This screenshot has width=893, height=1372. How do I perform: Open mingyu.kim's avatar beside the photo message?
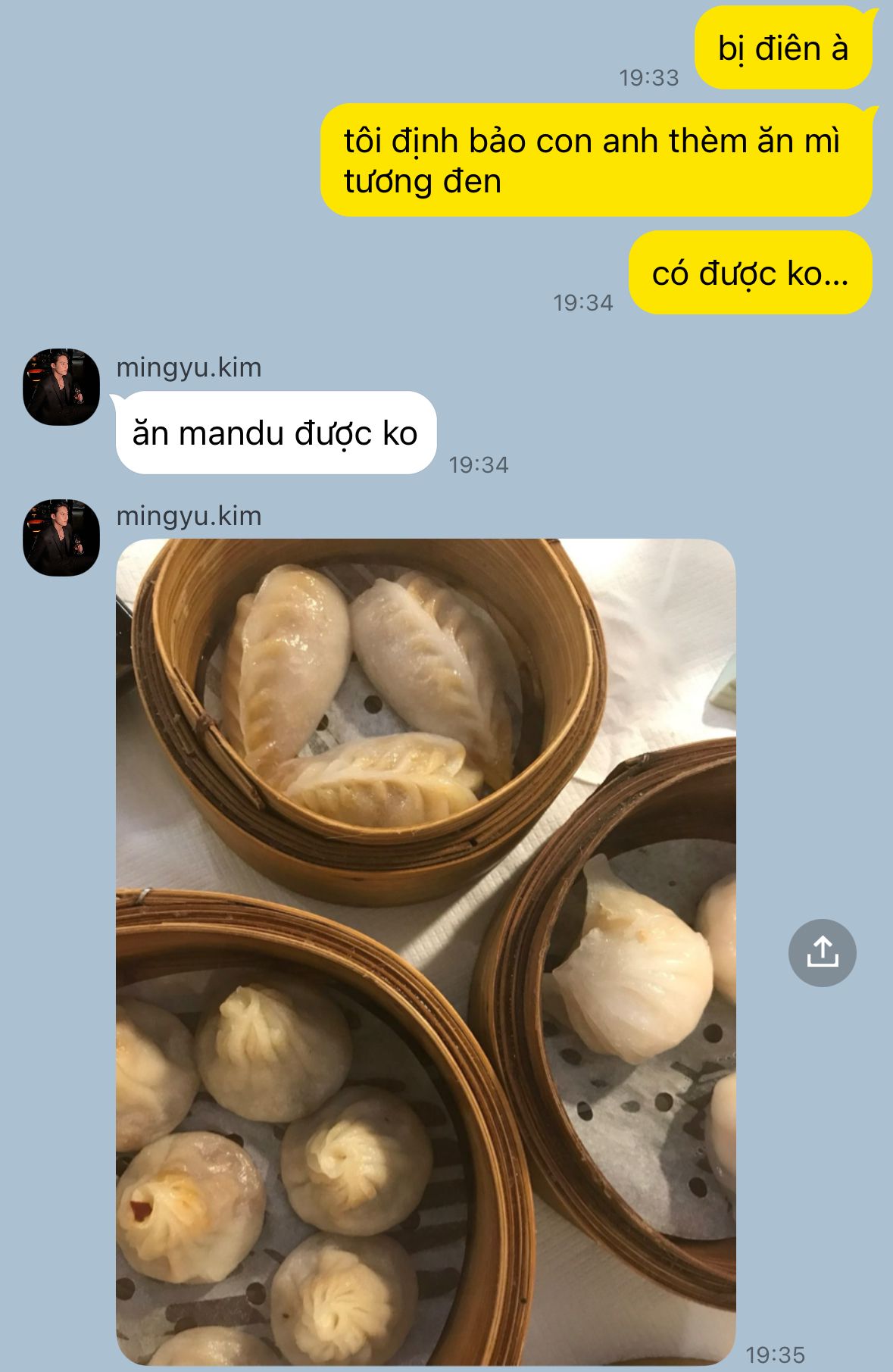[x=61, y=537]
